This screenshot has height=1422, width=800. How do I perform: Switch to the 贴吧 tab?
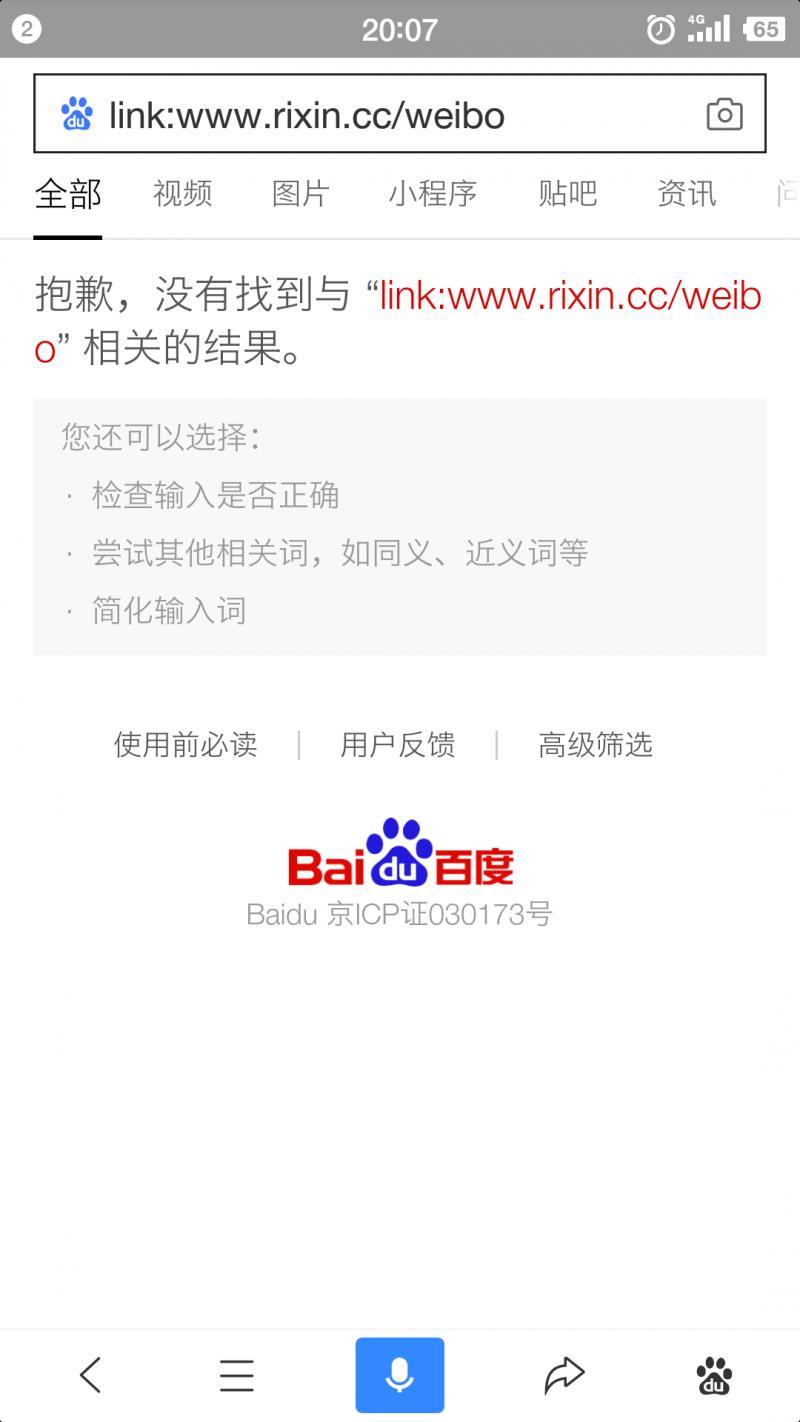[567, 193]
